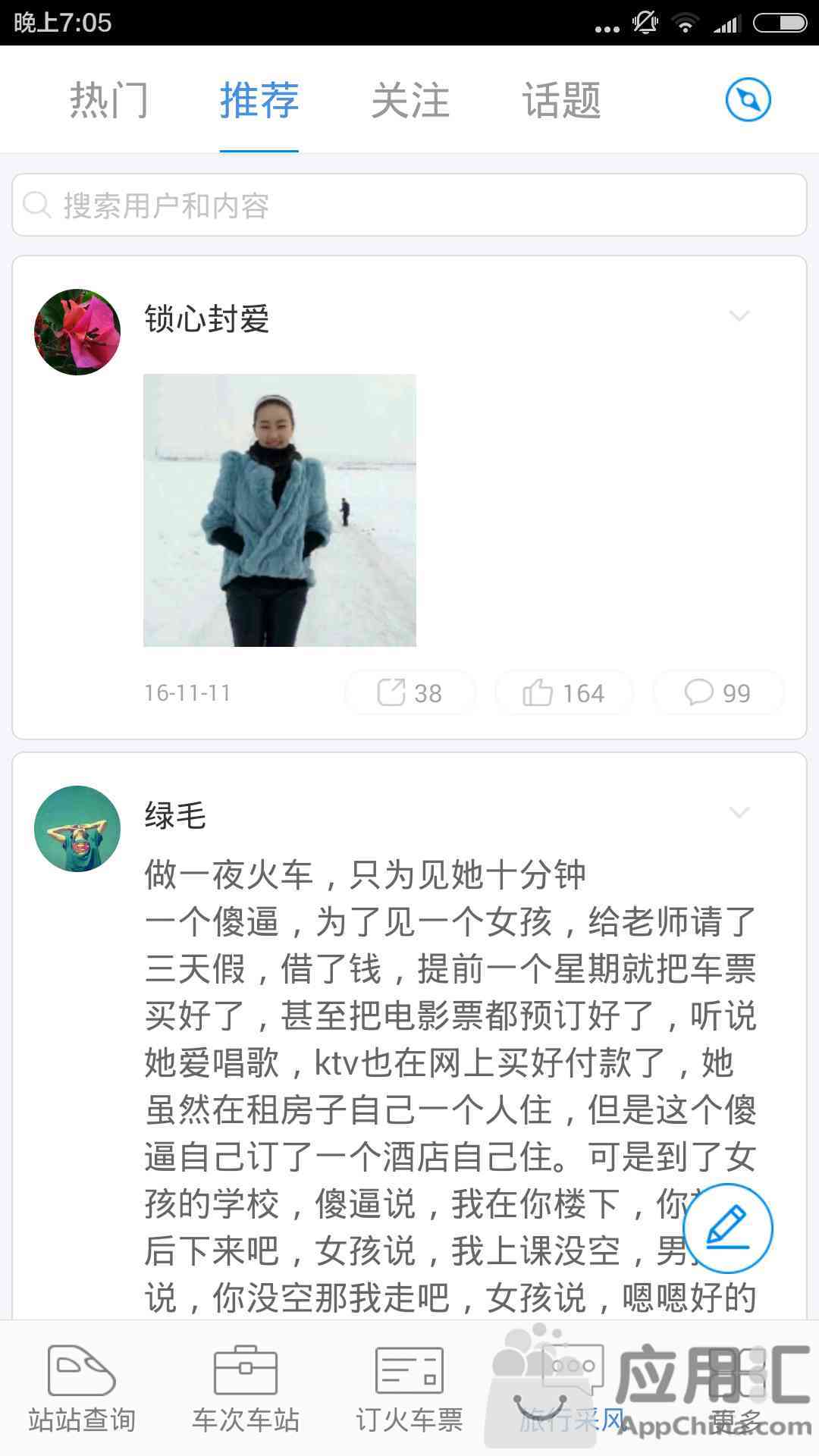This screenshot has width=819, height=1456.
Task: Share 锁心封爱's post with 38 shares
Action: point(410,692)
